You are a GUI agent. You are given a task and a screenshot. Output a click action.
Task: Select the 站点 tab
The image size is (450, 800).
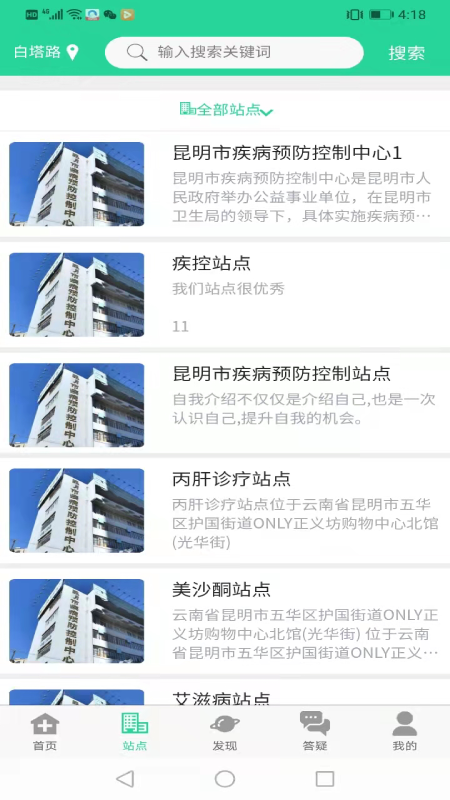click(x=135, y=731)
